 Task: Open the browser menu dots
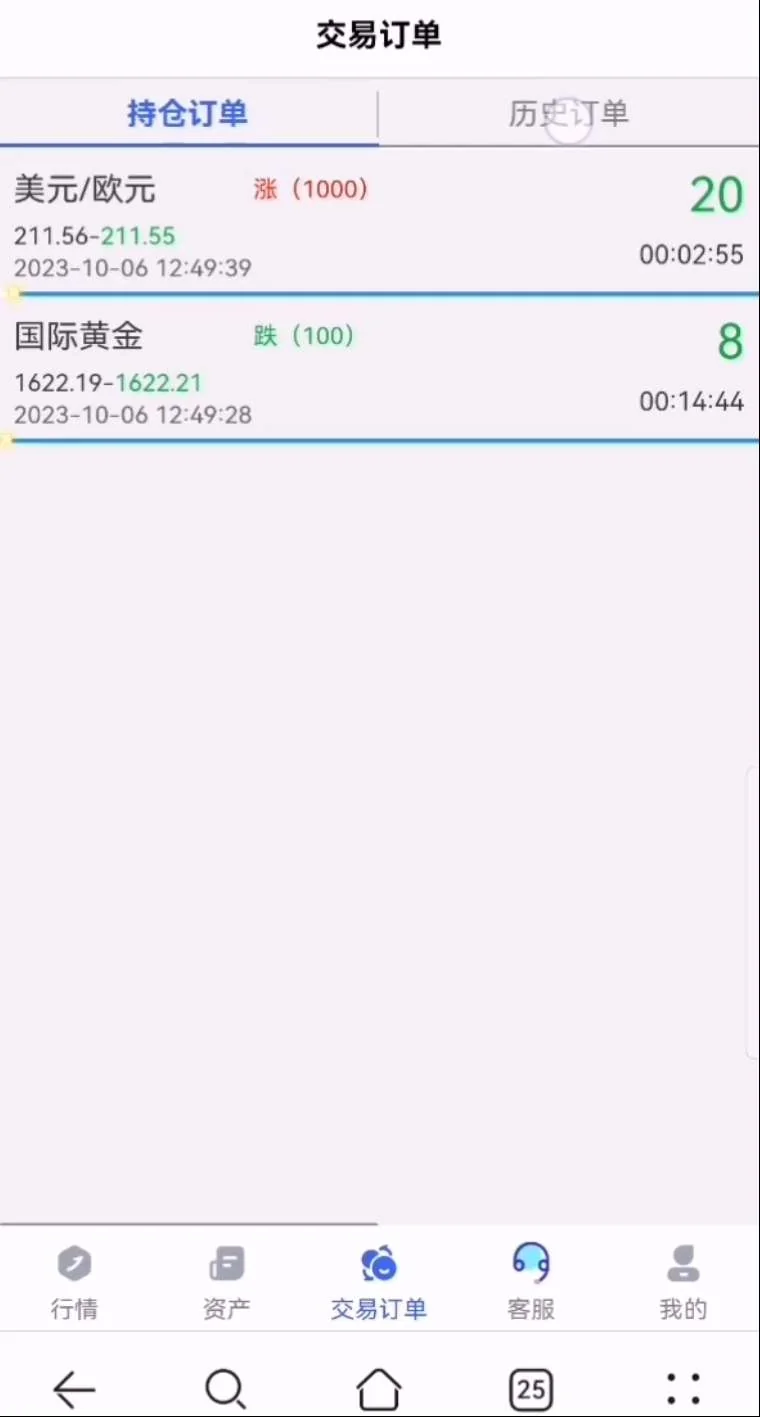click(x=683, y=1388)
